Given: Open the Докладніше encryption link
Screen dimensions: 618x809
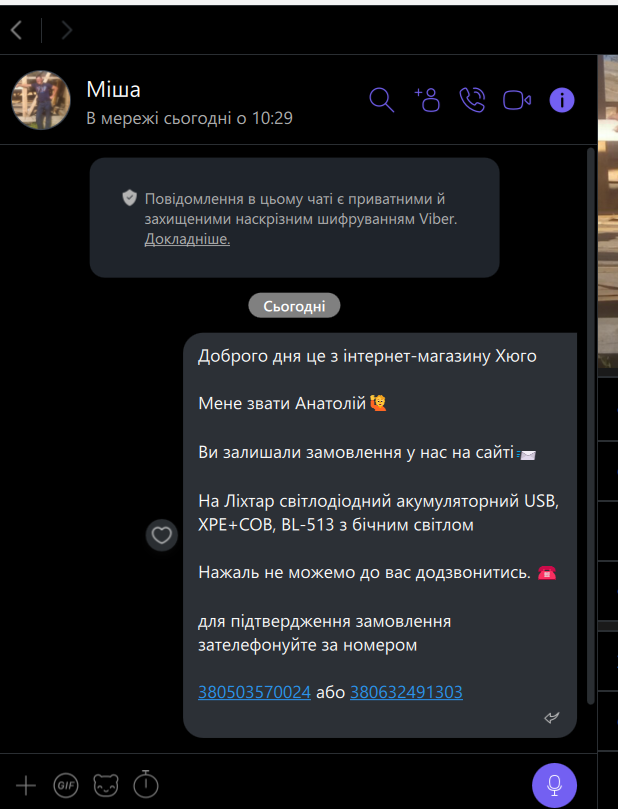Looking at the screenshot, I should (187, 239).
